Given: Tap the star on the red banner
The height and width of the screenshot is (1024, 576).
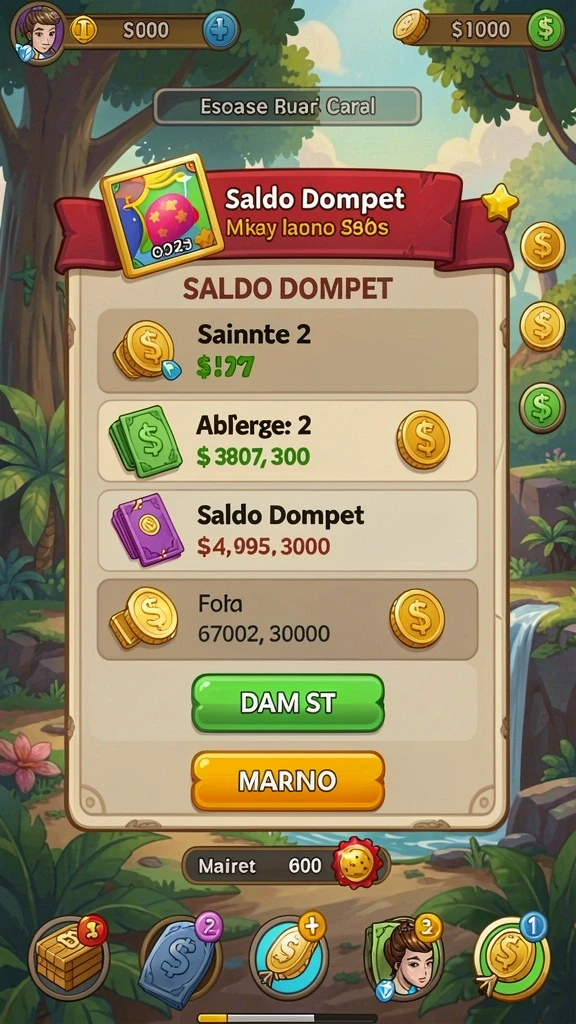Looking at the screenshot, I should tap(500, 202).
